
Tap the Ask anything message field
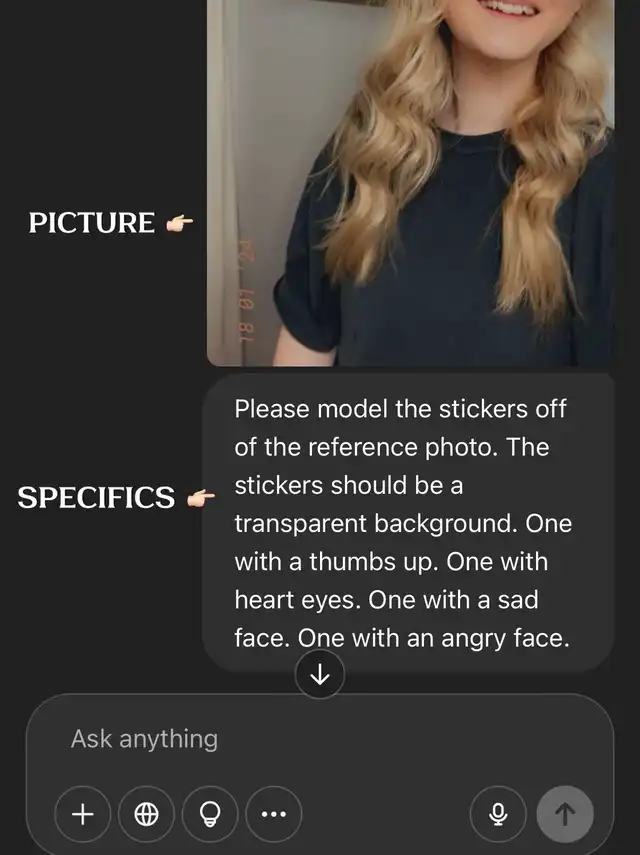coord(300,739)
